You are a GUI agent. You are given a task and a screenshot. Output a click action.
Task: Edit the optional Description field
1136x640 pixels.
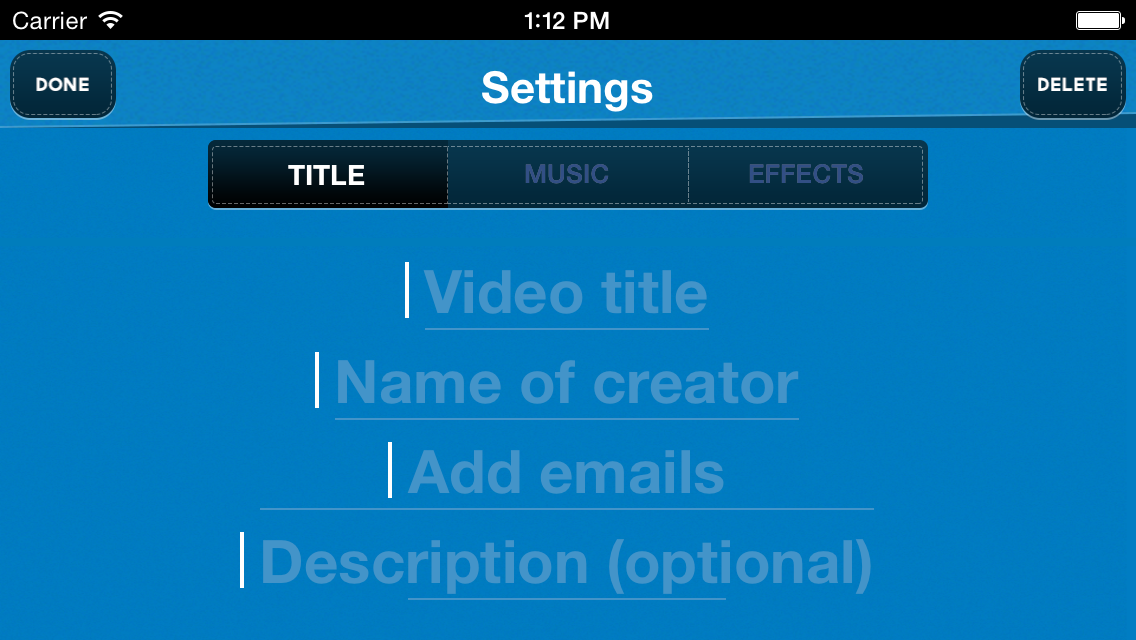click(566, 562)
